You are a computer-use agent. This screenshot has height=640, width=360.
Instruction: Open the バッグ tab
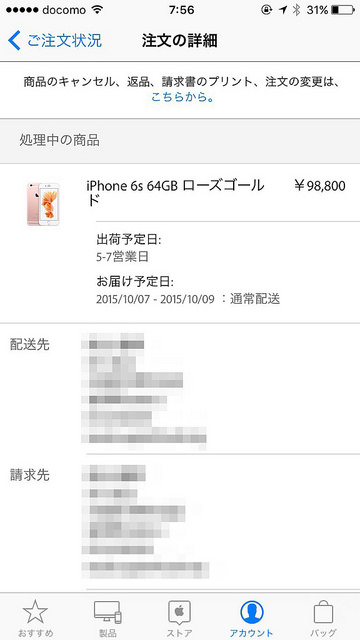pyautogui.click(x=323, y=618)
